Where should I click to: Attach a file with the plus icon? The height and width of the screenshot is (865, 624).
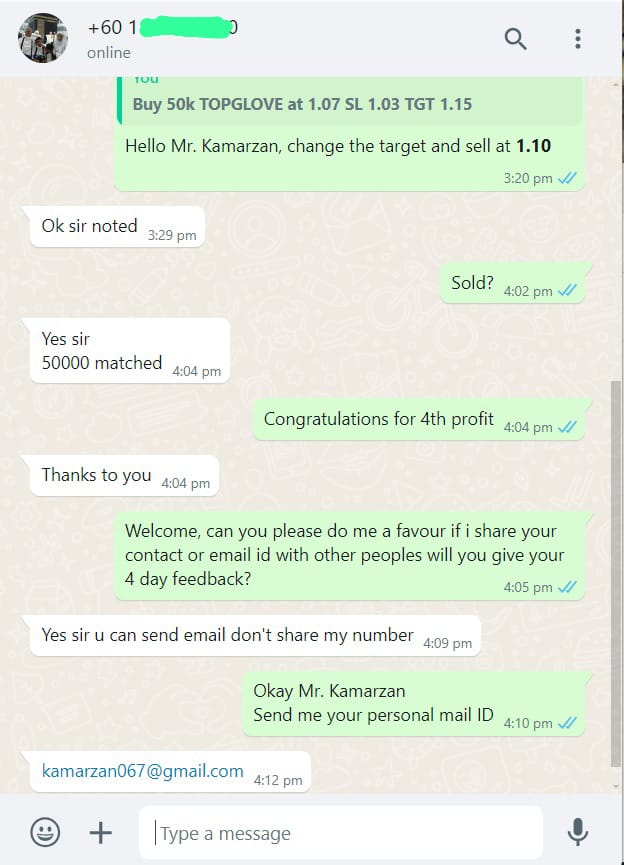click(x=101, y=832)
